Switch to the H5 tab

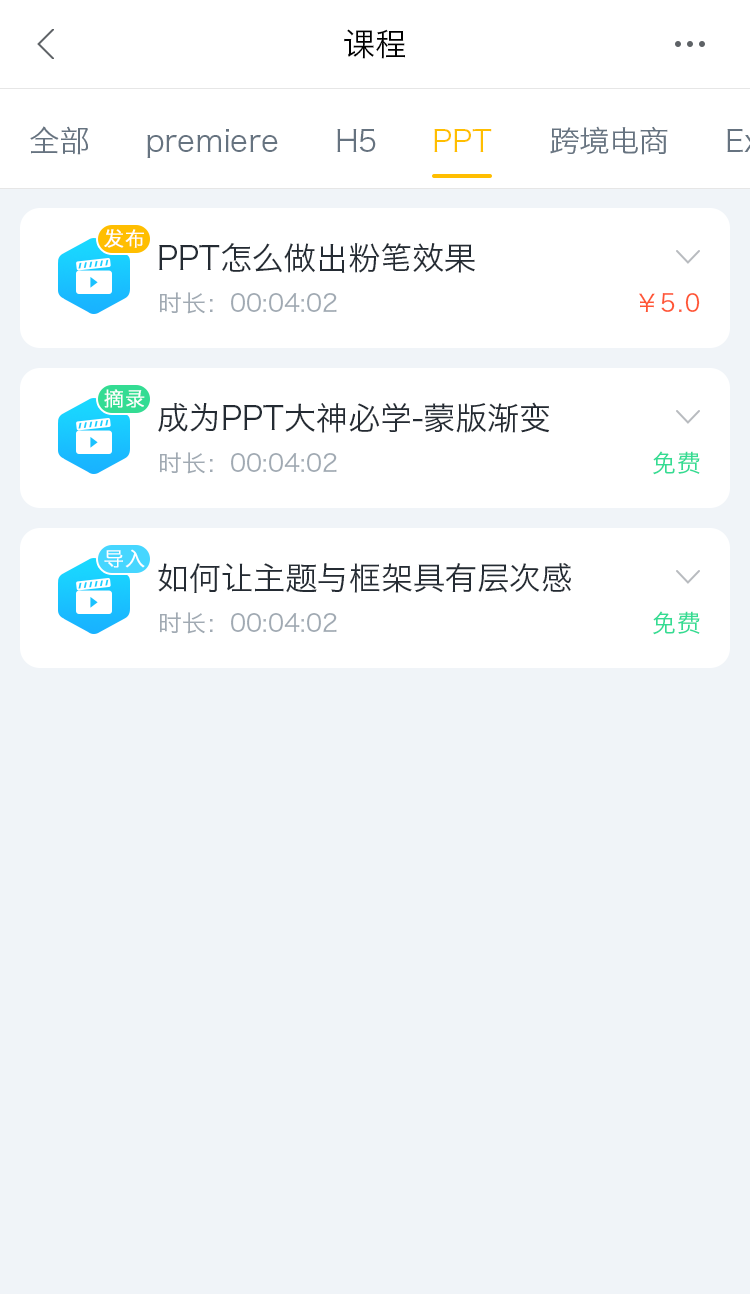355,141
